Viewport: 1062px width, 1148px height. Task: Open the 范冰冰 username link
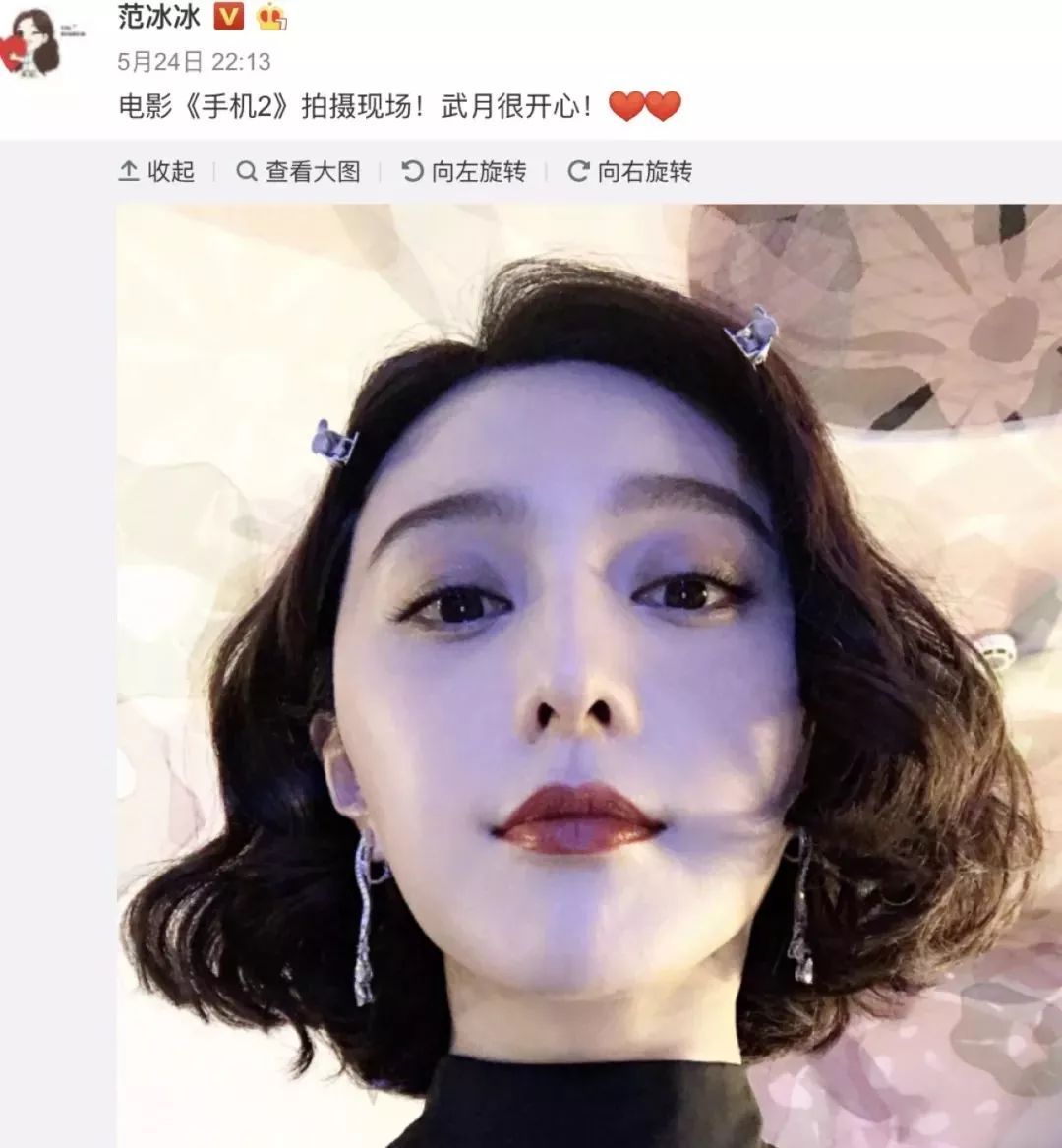pos(158,17)
